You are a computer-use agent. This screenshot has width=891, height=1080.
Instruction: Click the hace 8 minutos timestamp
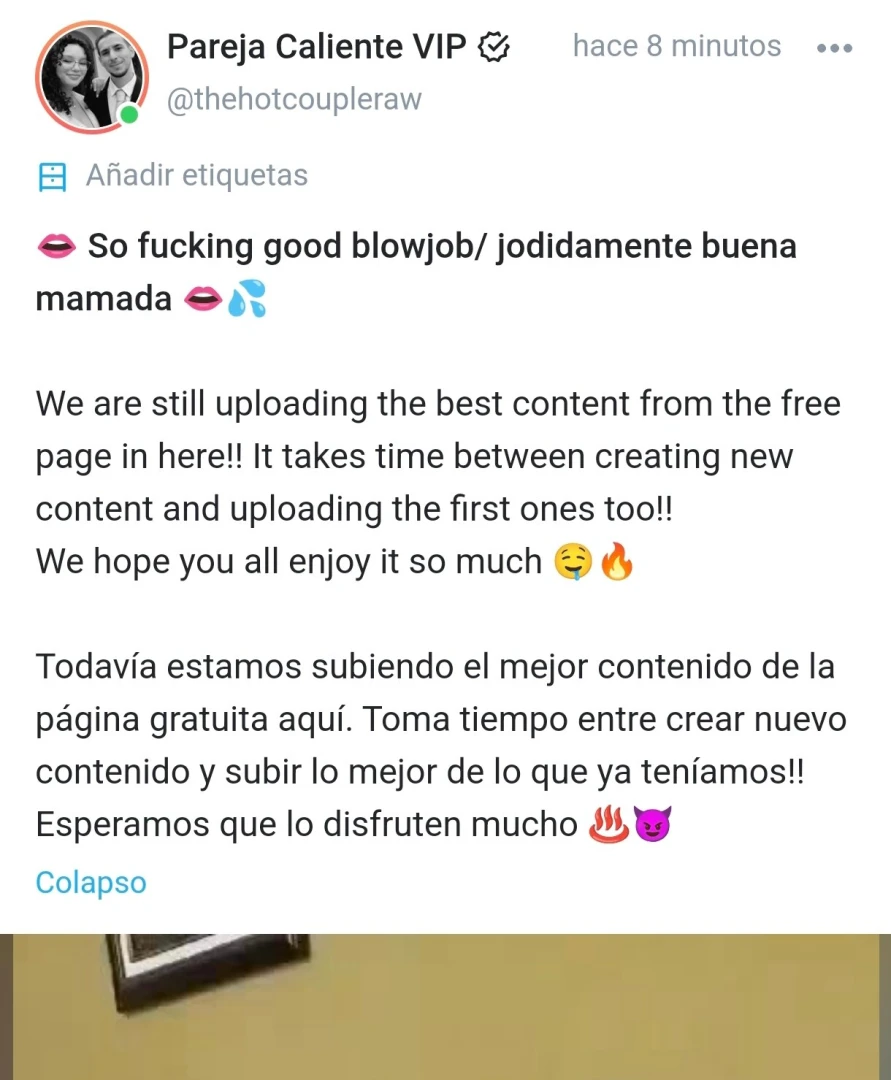point(677,46)
